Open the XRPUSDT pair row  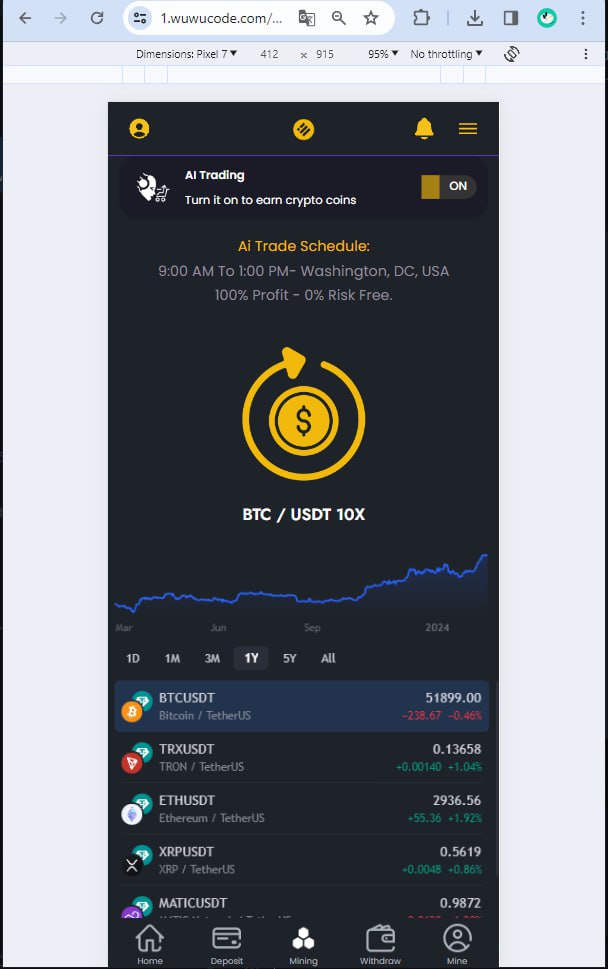click(x=302, y=860)
